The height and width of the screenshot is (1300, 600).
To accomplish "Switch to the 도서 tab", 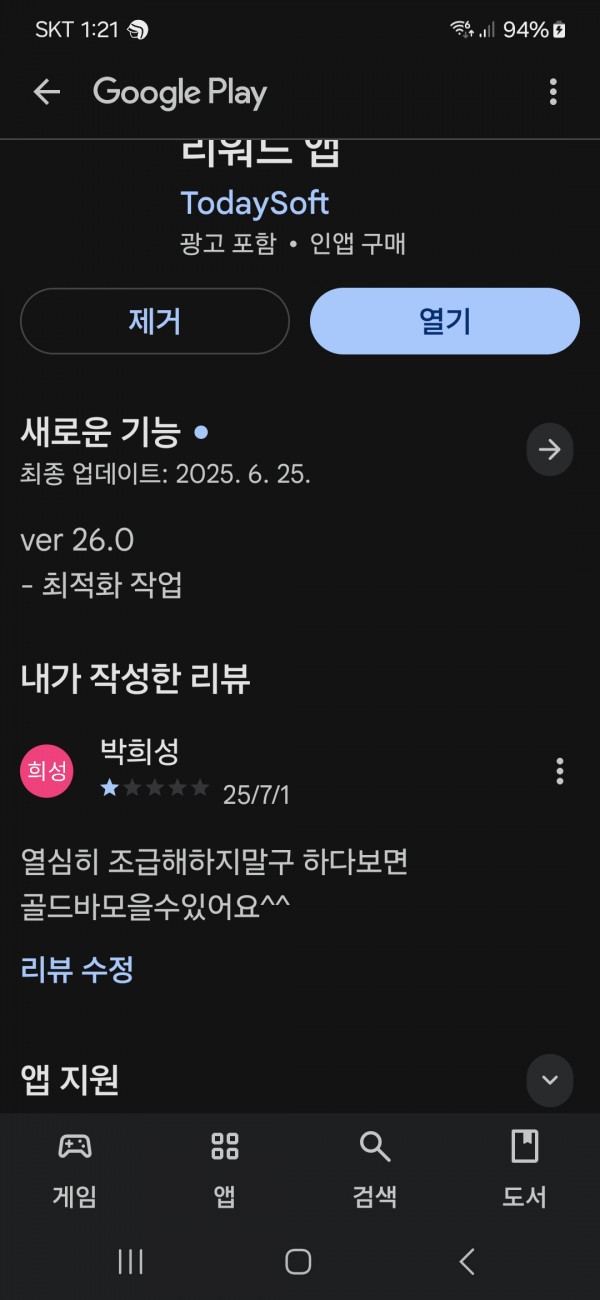I will pyautogui.click(x=524, y=1168).
